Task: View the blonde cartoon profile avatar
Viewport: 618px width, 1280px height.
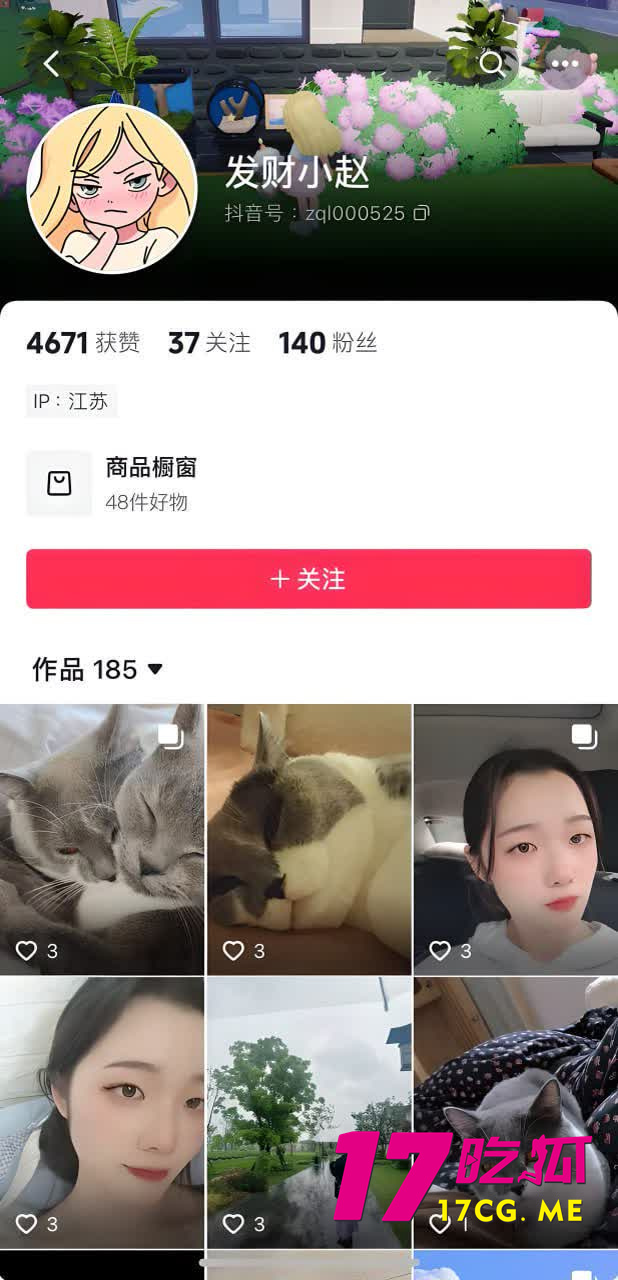Action: click(111, 188)
